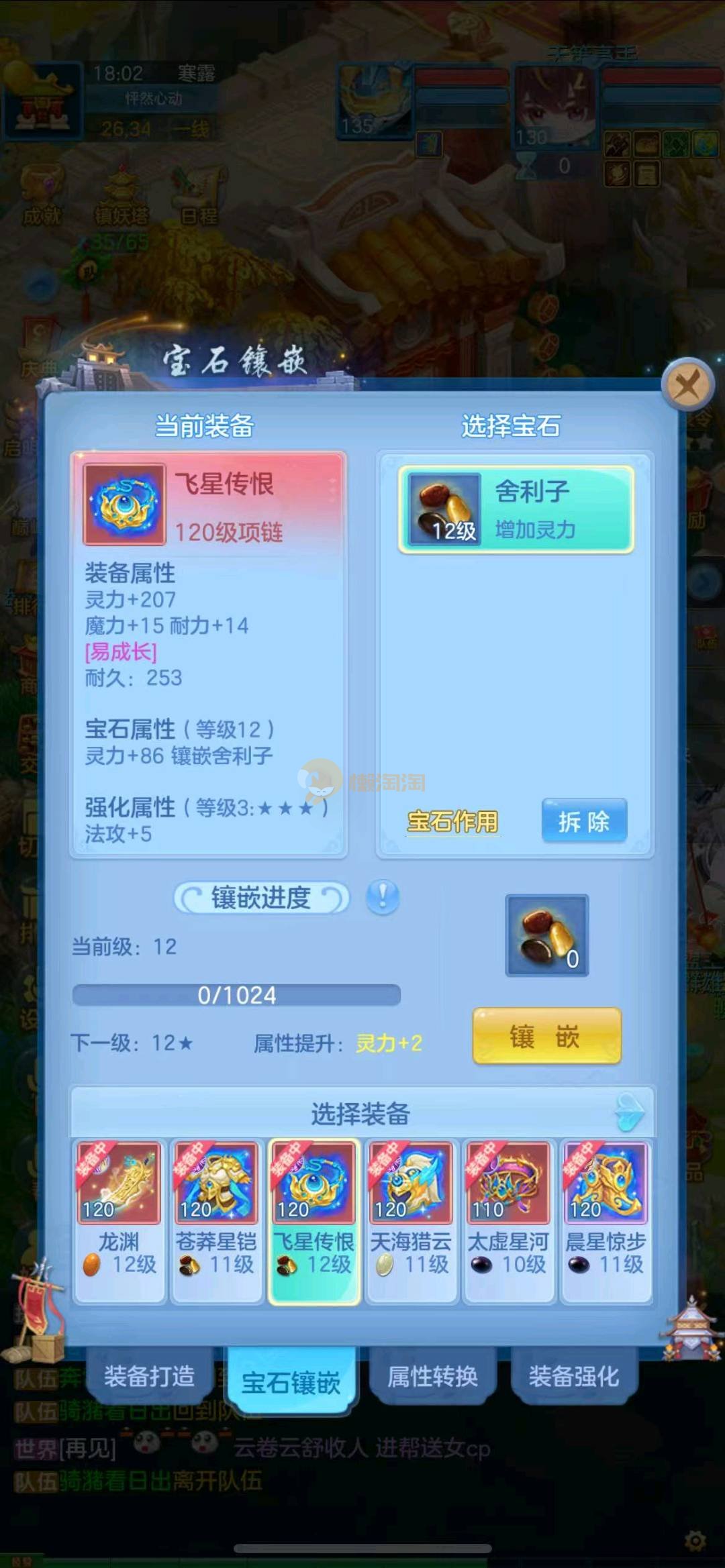Viewport: 725px width, 1568px height.
Task: Open the 宝石作用 link
Action: (452, 821)
